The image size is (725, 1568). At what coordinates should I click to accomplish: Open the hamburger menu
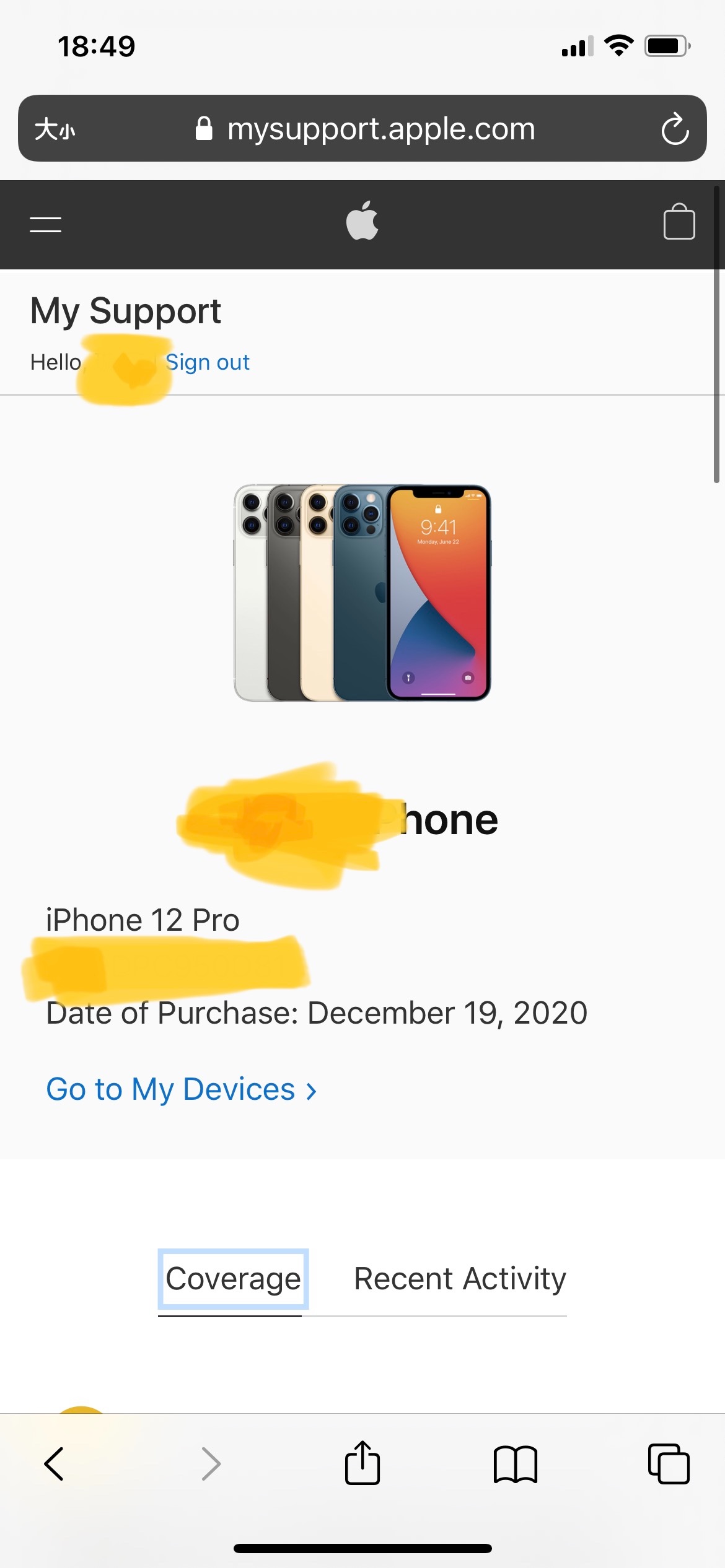tap(46, 225)
